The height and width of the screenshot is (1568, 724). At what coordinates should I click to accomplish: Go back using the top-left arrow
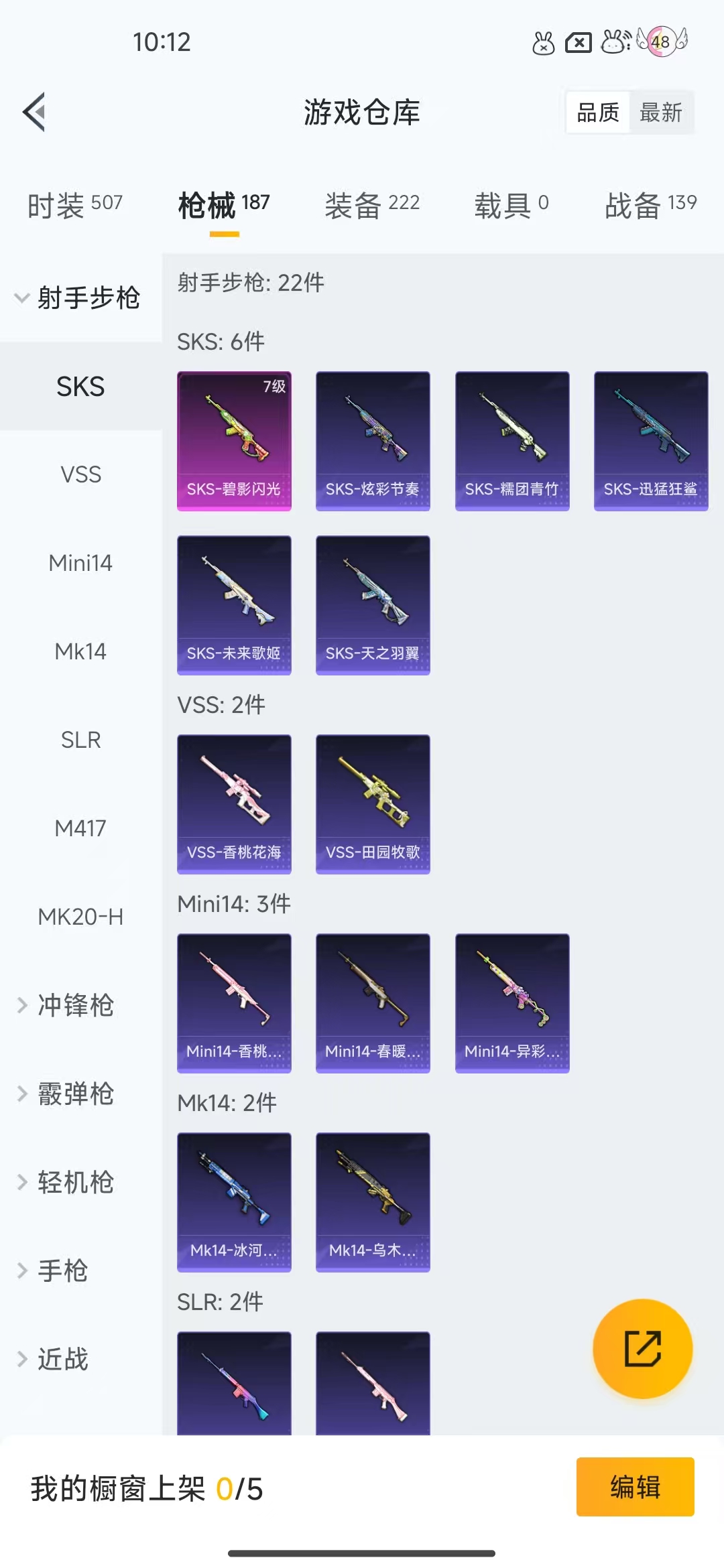34,112
